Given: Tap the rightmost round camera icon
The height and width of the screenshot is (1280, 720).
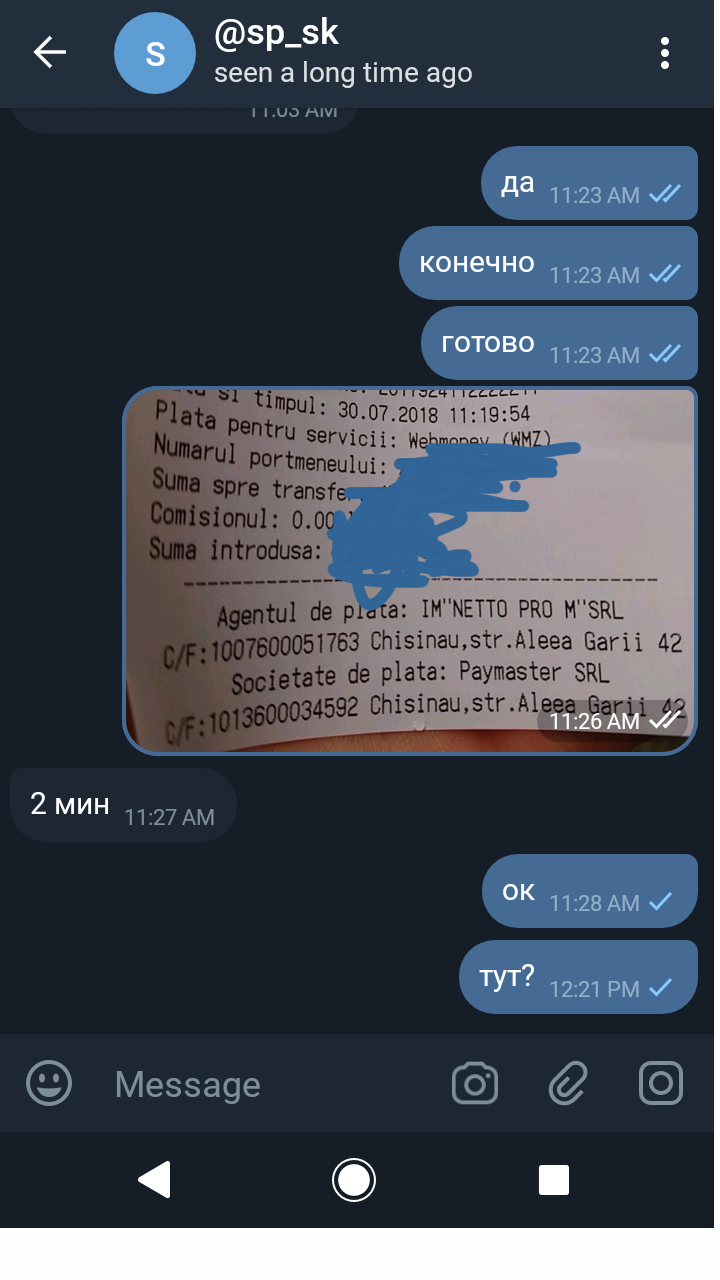Looking at the screenshot, I should coord(661,1083).
